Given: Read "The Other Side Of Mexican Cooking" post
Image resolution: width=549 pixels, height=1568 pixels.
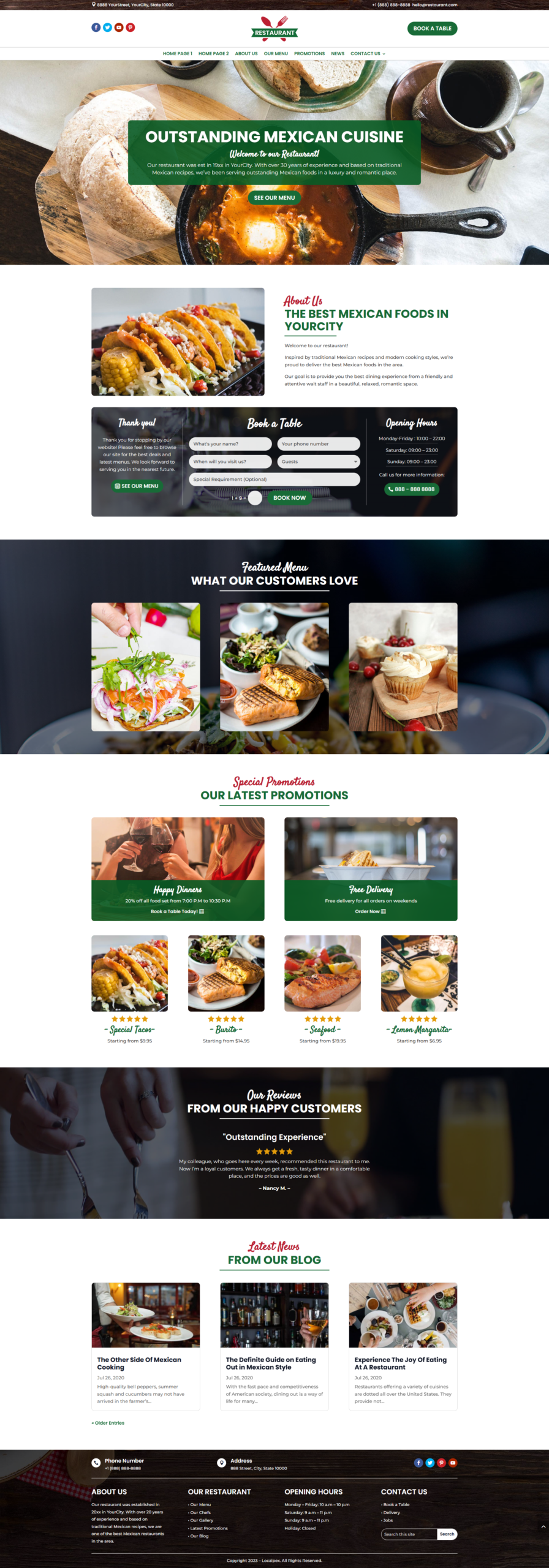Looking at the screenshot, I should [139, 1363].
